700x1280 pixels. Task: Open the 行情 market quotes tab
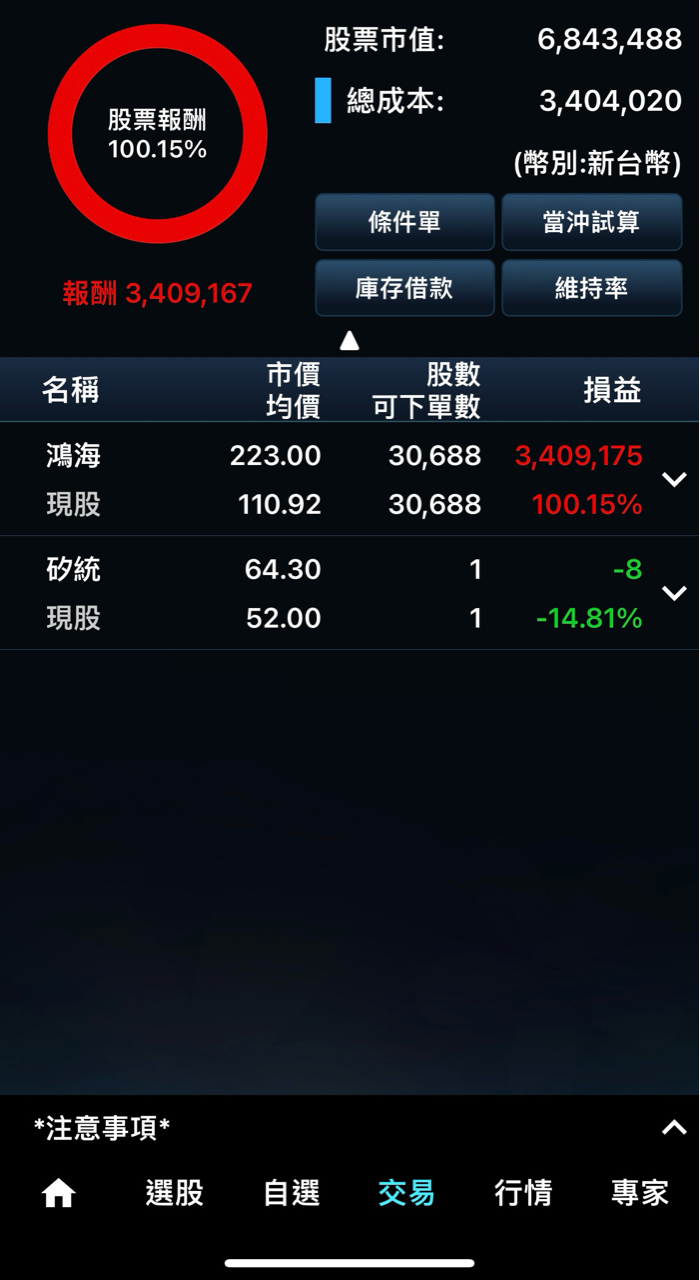pyautogui.click(x=523, y=1193)
